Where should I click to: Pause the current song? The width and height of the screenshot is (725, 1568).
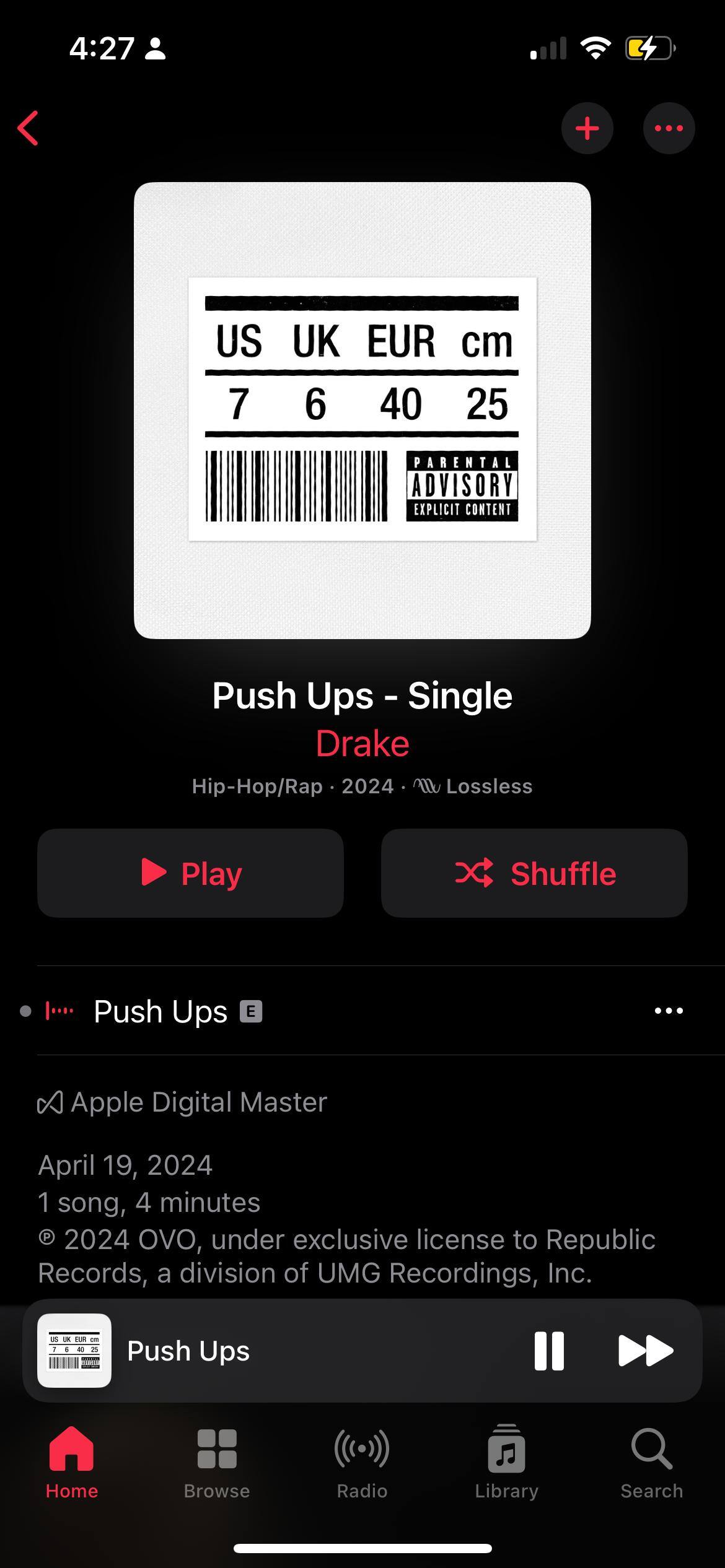pos(549,1351)
